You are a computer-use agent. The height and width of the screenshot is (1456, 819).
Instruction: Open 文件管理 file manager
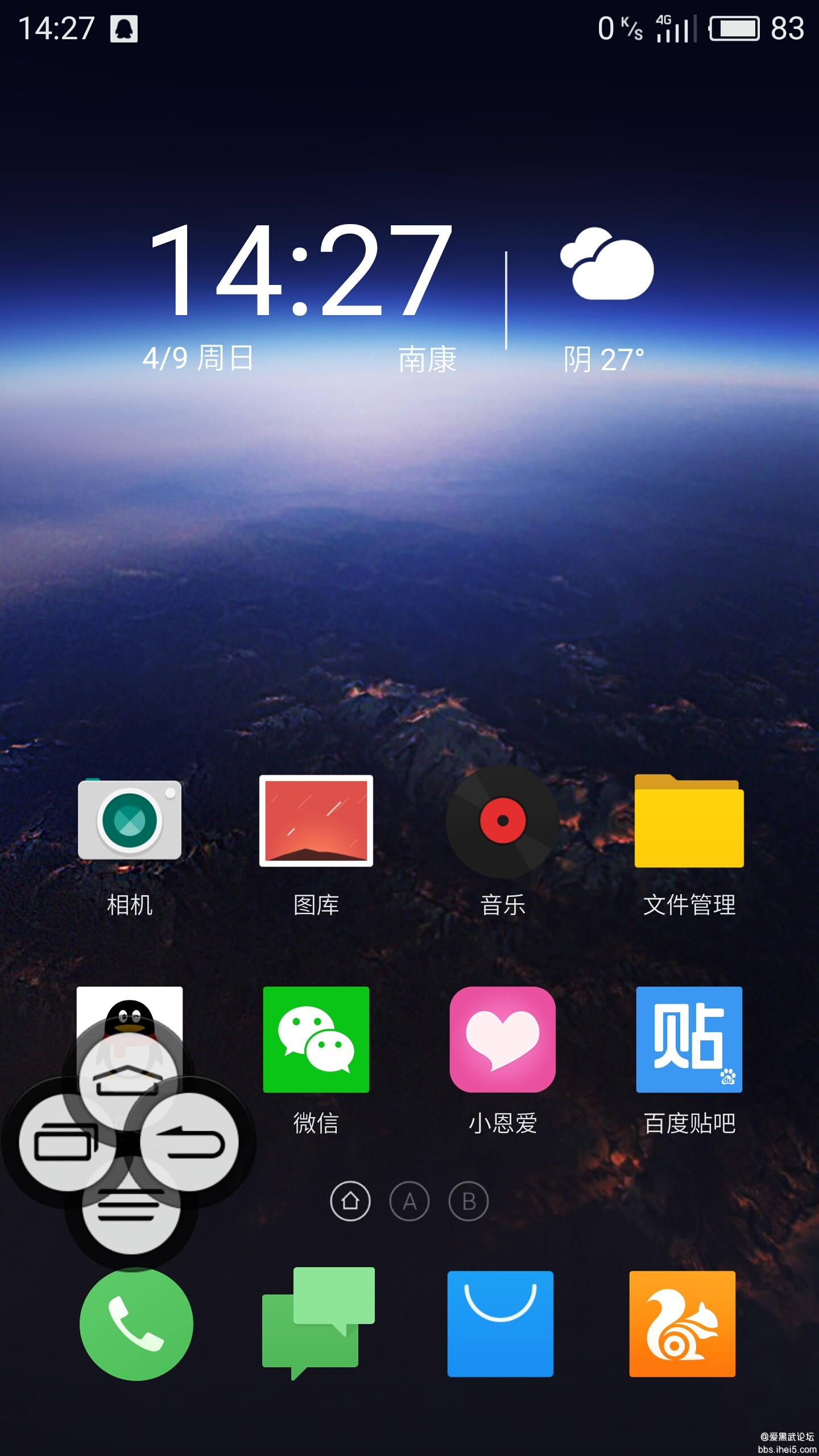[x=689, y=821]
